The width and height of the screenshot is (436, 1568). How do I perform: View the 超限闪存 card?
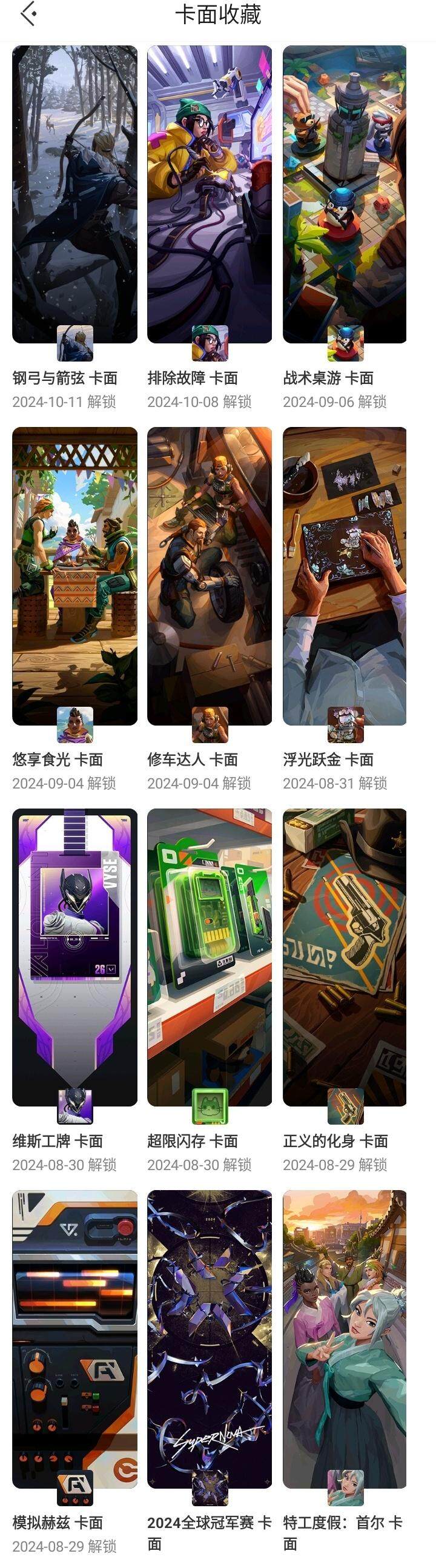click(x=210, y=957)
